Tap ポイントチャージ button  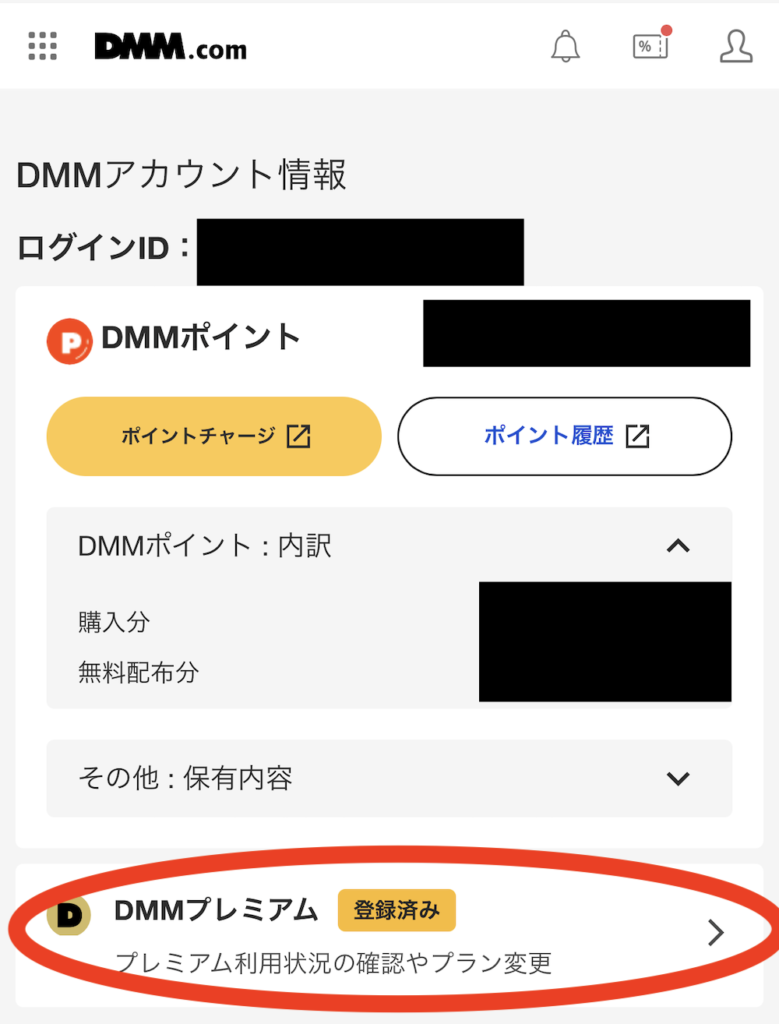pyautogui.click(x=214, y=436)
